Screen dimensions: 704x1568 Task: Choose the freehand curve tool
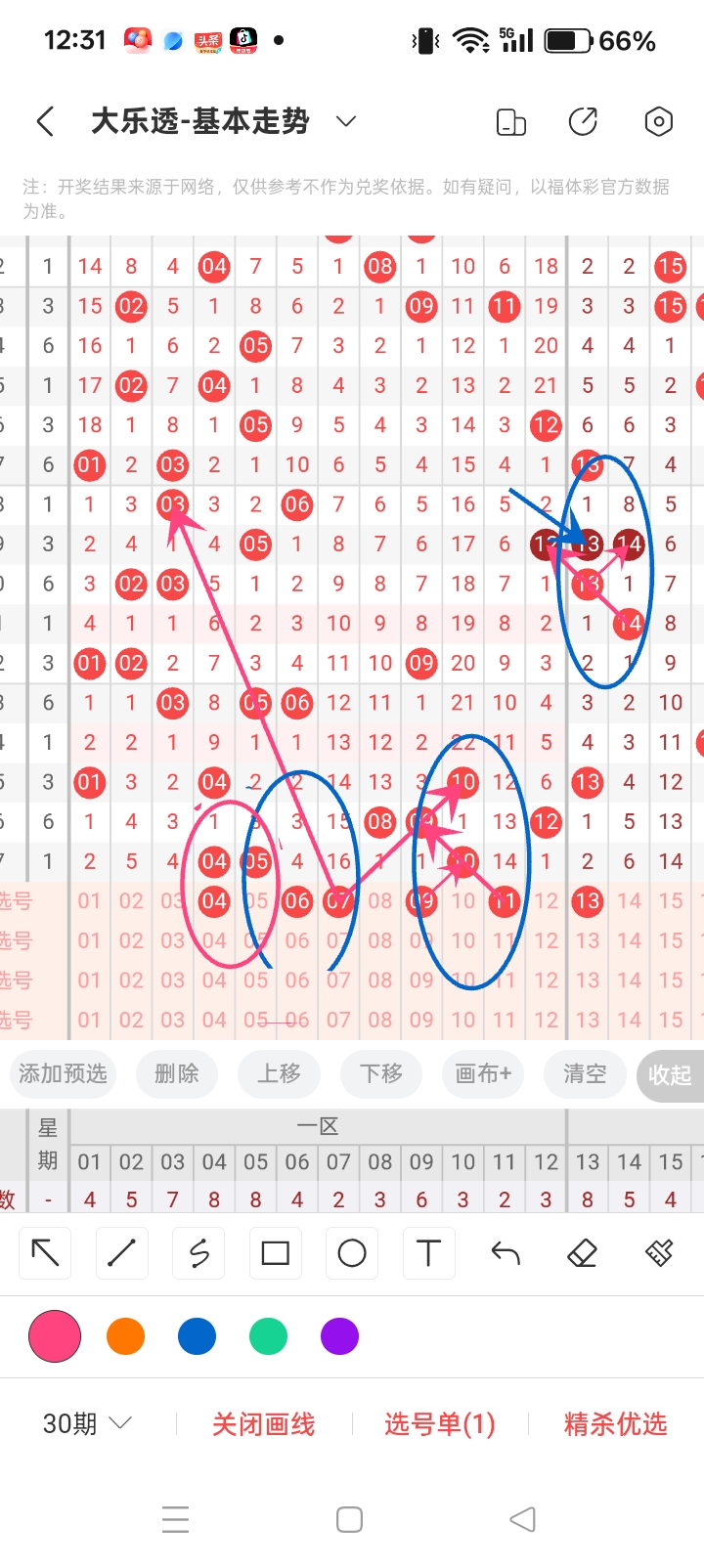pos(198,1252)
